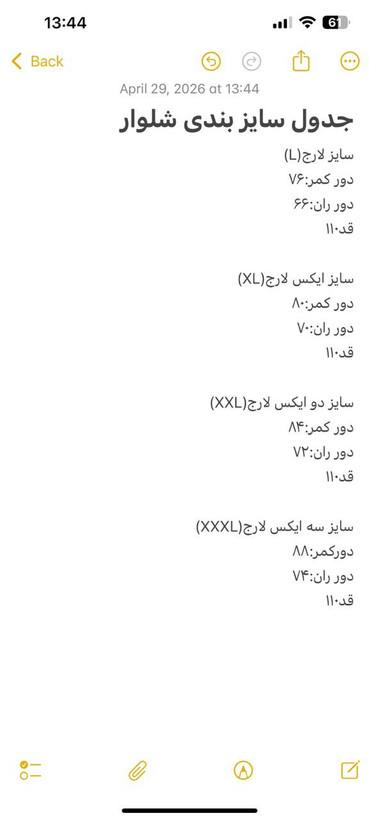
Task: Open the markup pen tool
Action: (x=243, y=770)
